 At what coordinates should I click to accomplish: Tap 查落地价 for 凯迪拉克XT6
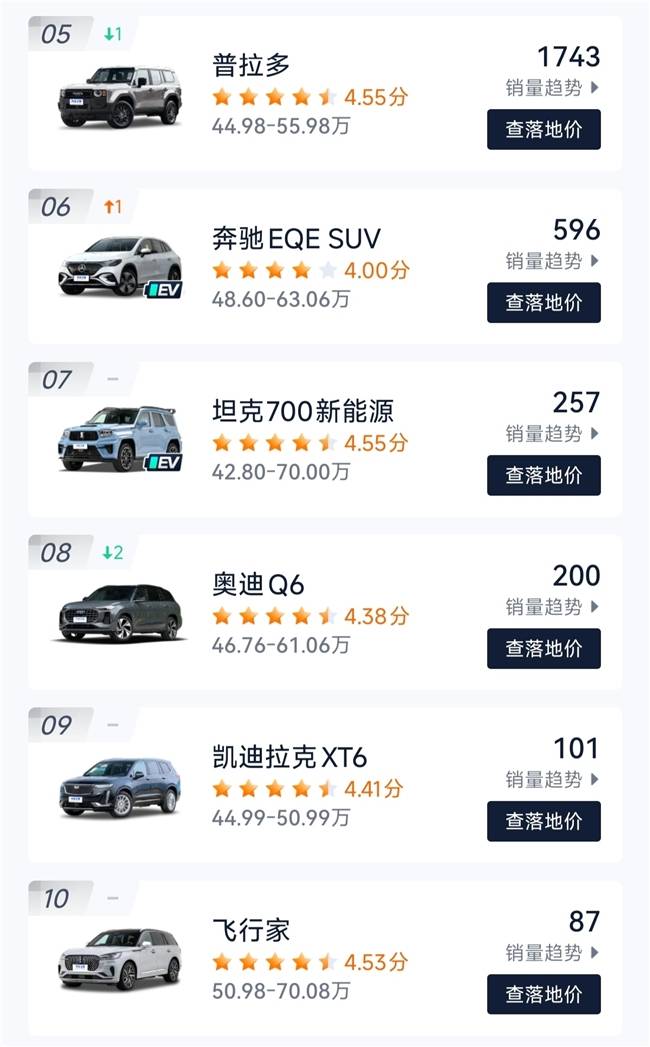point(543,822)
